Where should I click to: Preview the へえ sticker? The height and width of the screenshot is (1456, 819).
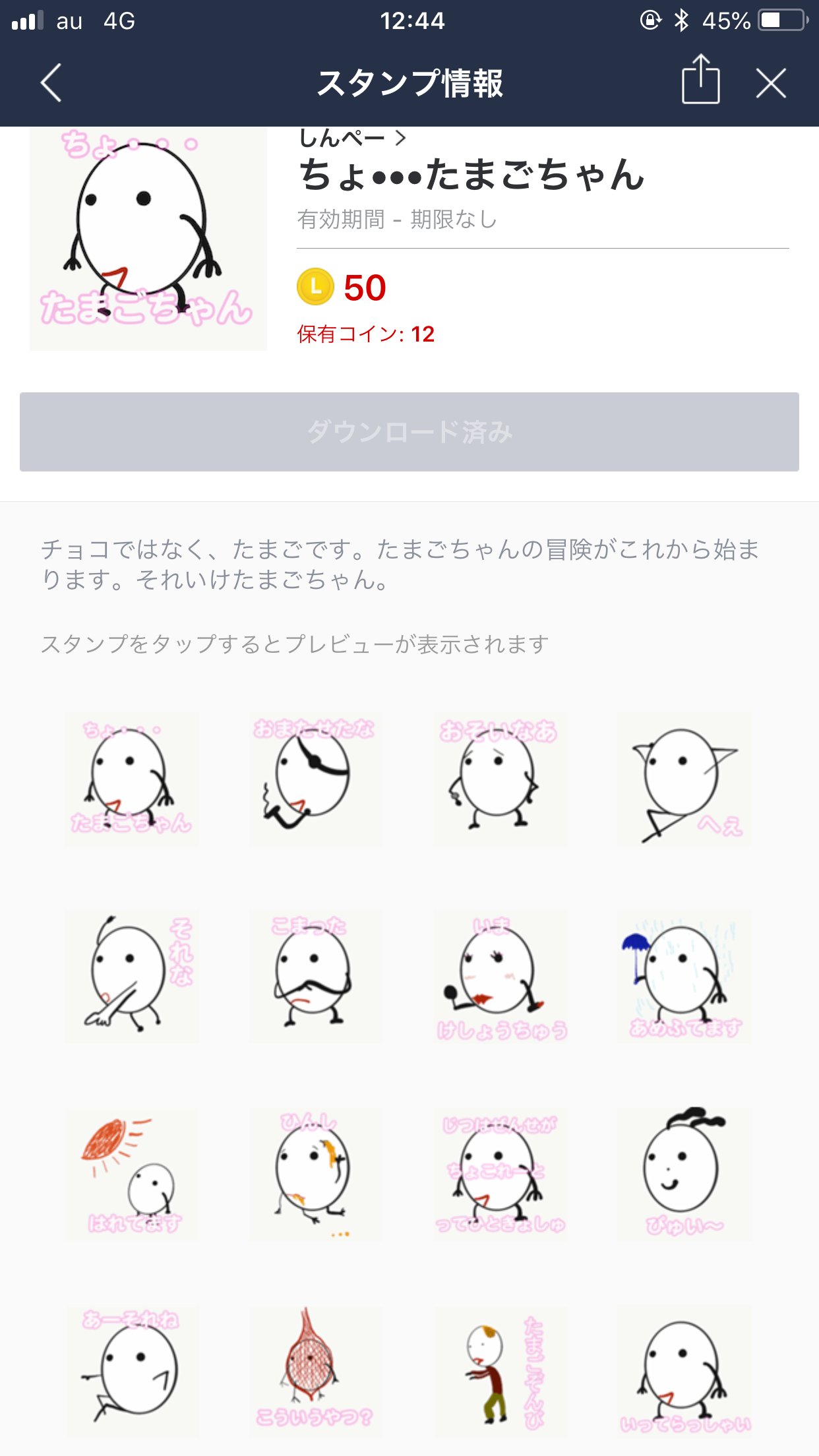click(x=684, y=779)
